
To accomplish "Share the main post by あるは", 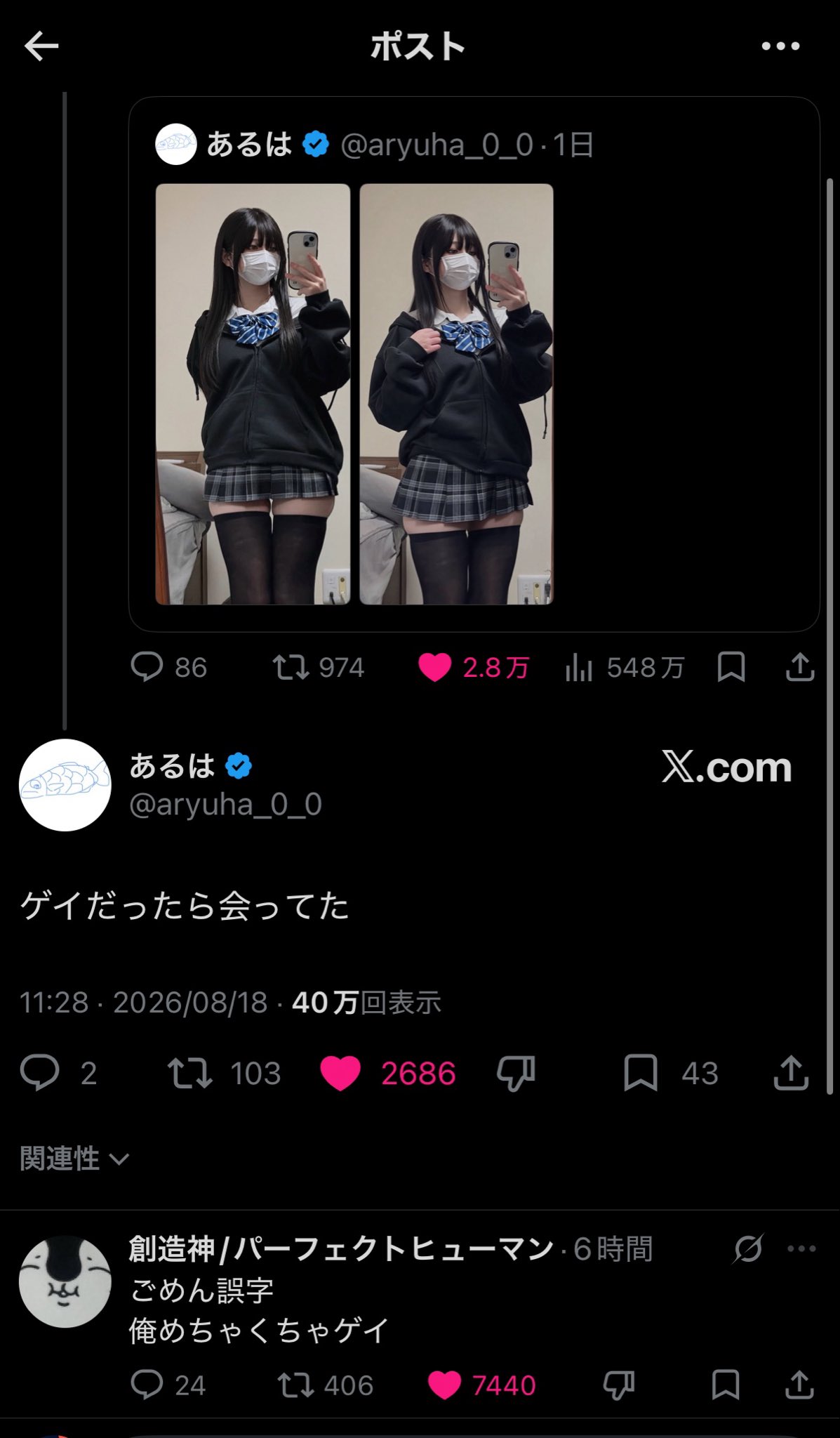I will click(791, 1072).
